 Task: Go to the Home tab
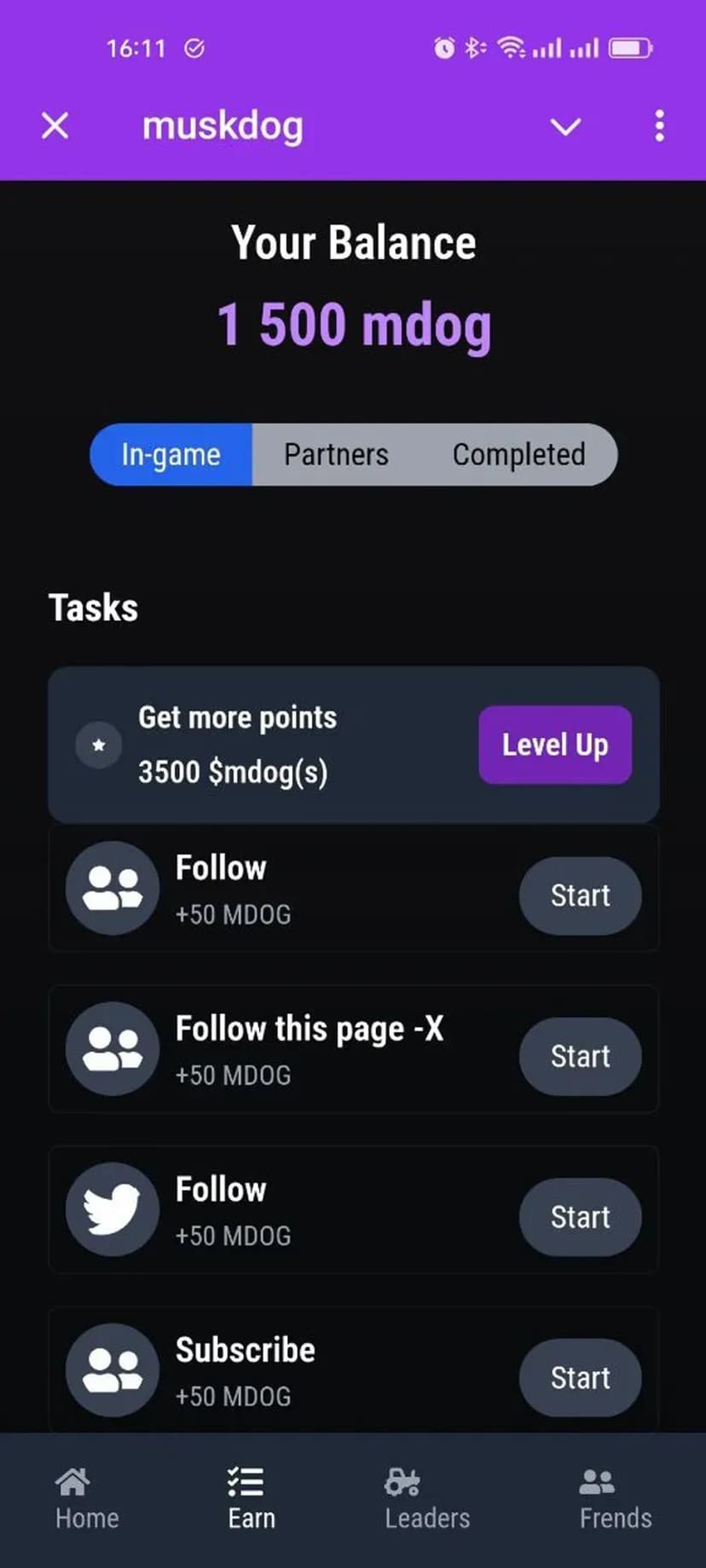click(x=86, y=1500)
